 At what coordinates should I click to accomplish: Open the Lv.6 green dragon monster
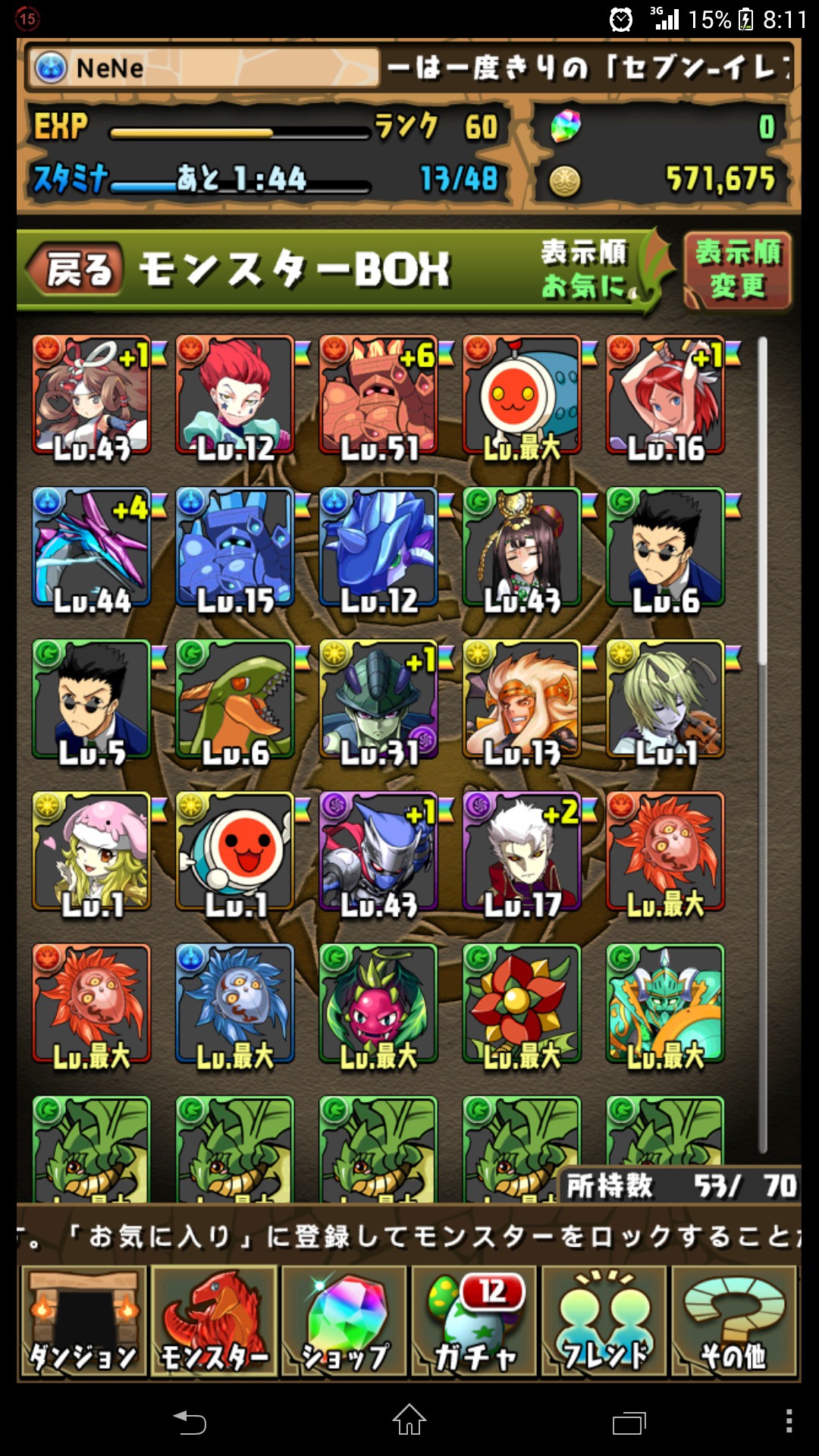(x=235, y=699)
